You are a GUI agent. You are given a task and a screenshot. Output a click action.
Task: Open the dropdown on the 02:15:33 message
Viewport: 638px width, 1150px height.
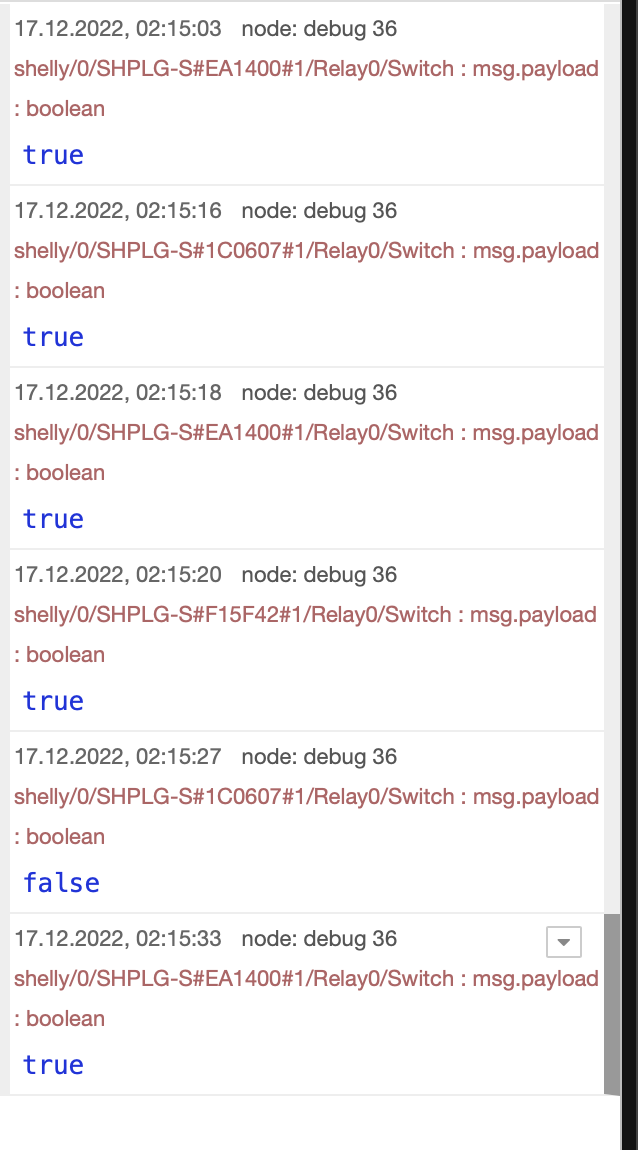(564, 942)
